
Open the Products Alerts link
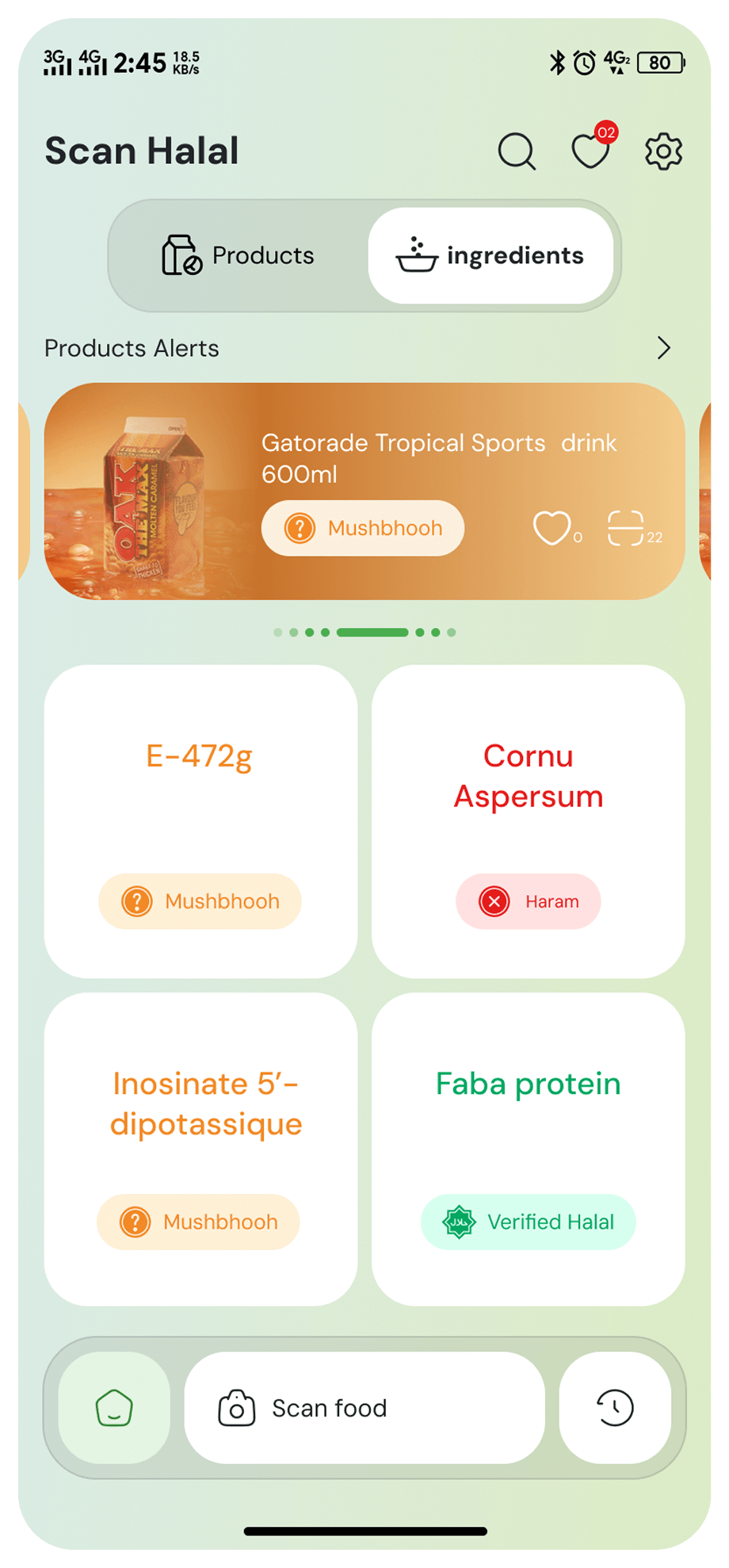pyautogui.click(x=132, y=348)
